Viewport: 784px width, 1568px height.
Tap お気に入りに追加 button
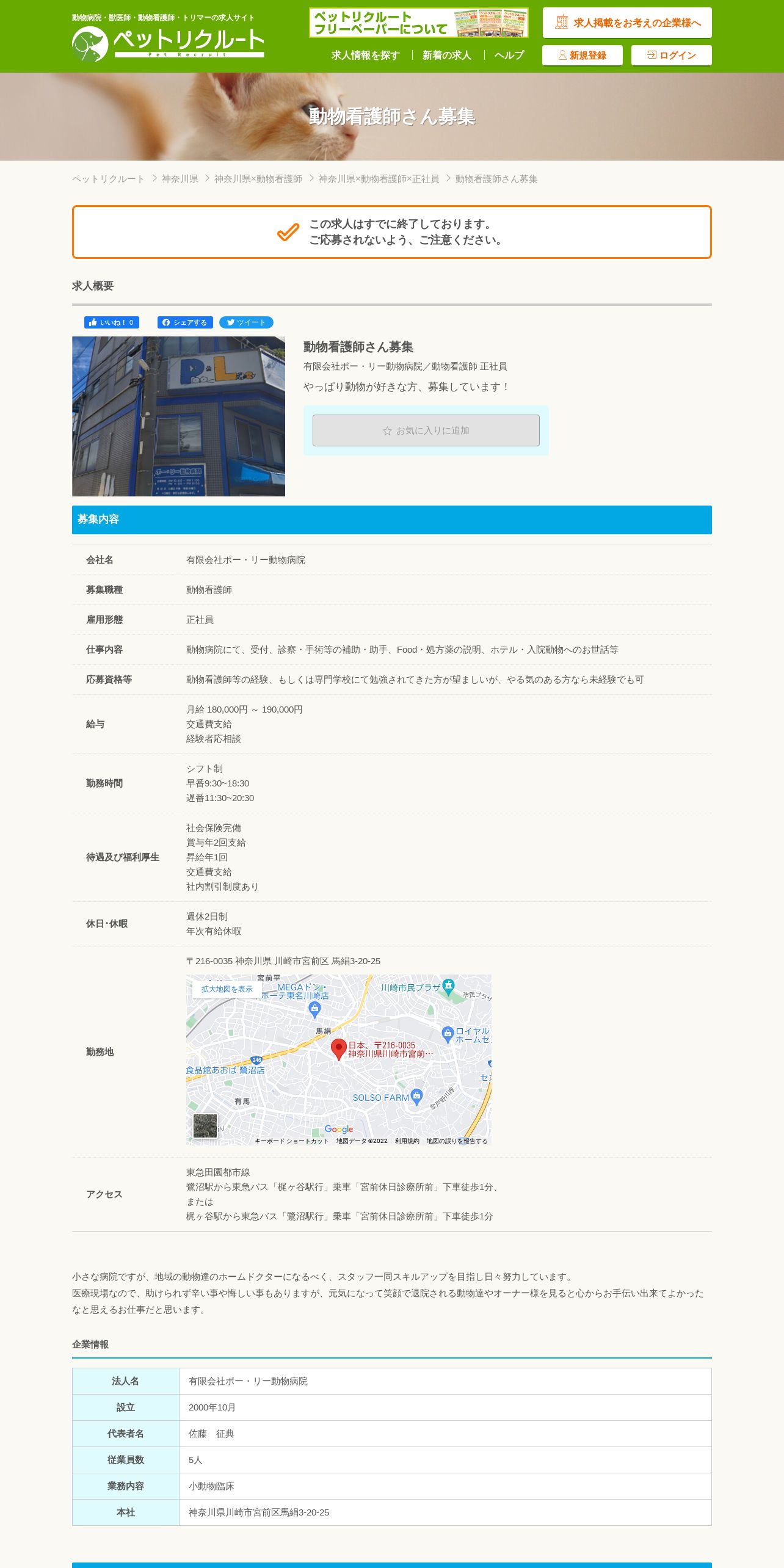tap(426, 430)
